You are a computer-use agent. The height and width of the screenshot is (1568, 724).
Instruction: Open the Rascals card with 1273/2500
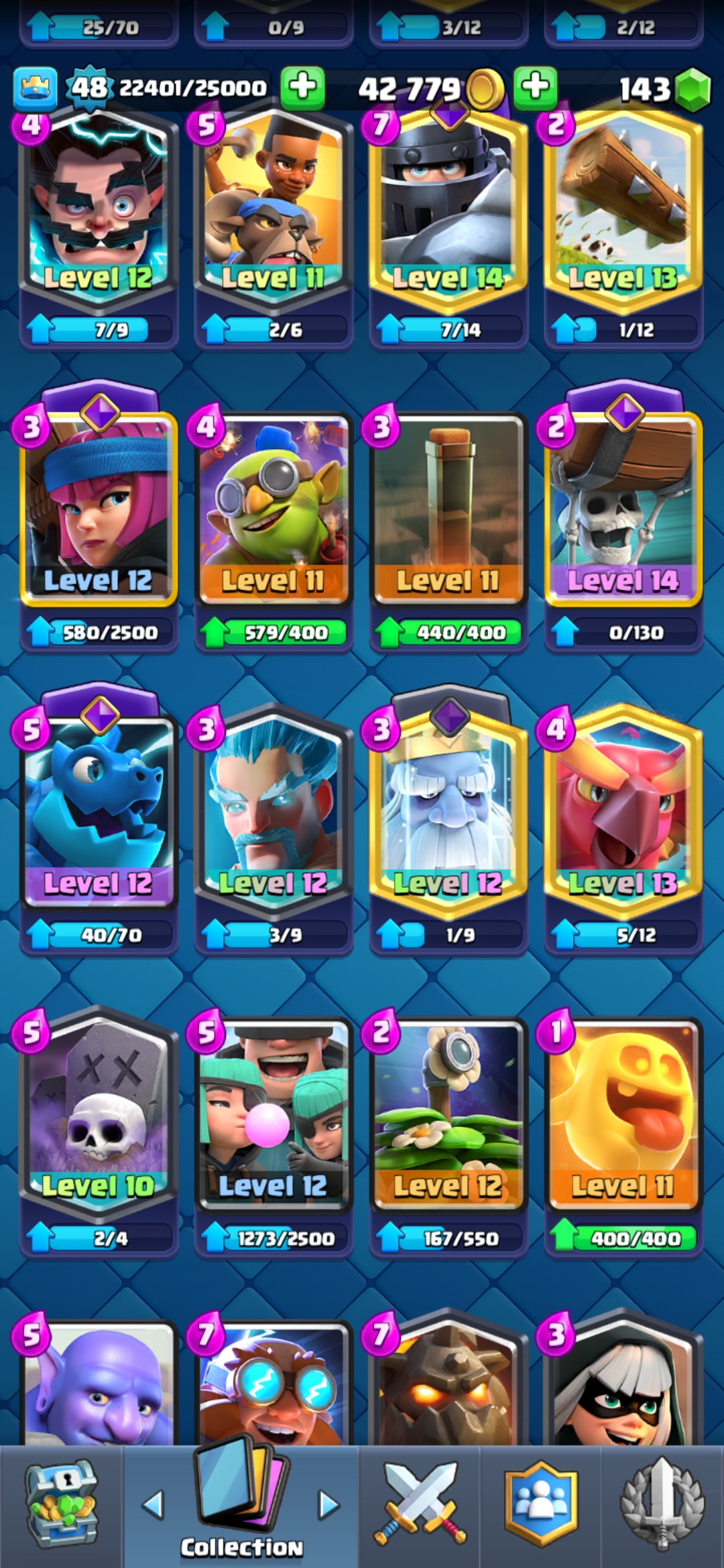[274, 1132]
